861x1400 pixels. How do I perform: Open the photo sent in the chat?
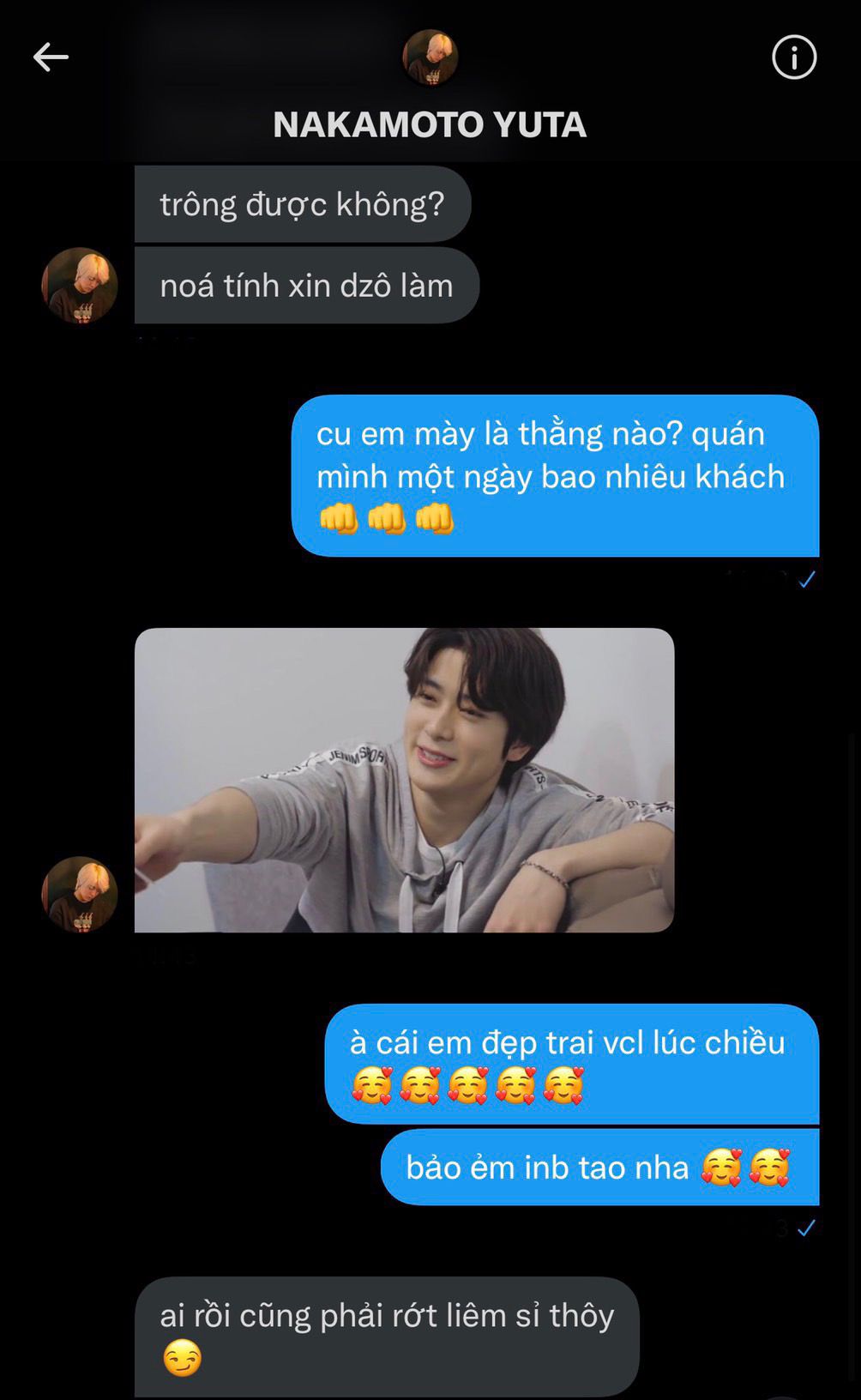pyautogui.click(x=405, y=780)
